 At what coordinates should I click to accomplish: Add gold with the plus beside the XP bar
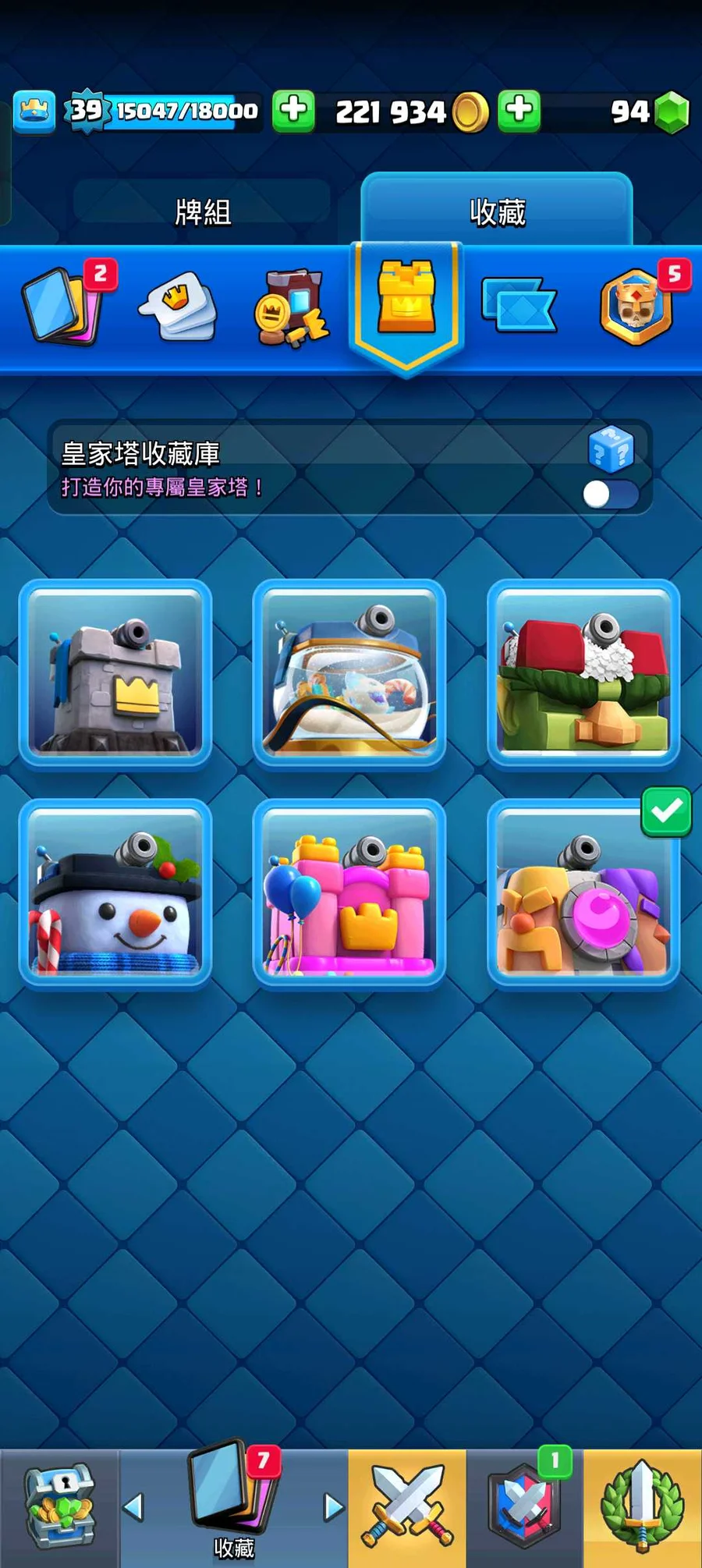(293, 110)
